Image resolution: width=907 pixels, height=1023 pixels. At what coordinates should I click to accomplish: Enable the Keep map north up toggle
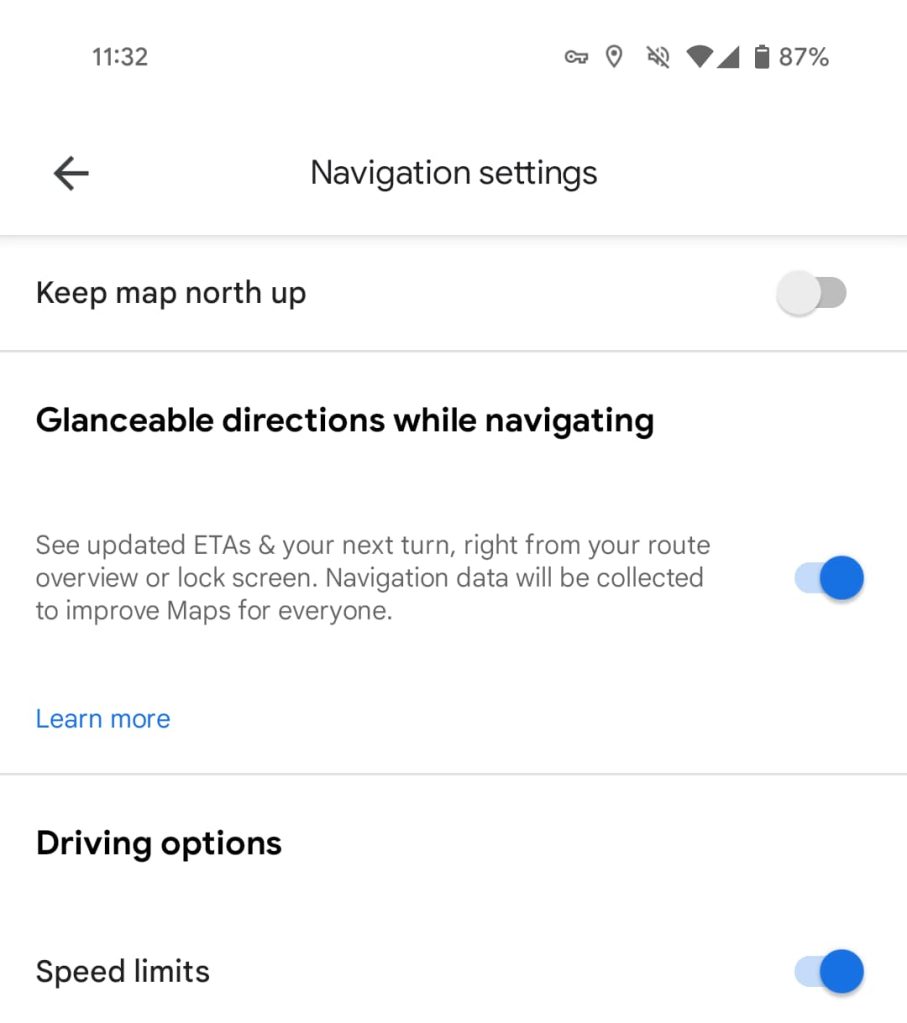tap(812, 292)
